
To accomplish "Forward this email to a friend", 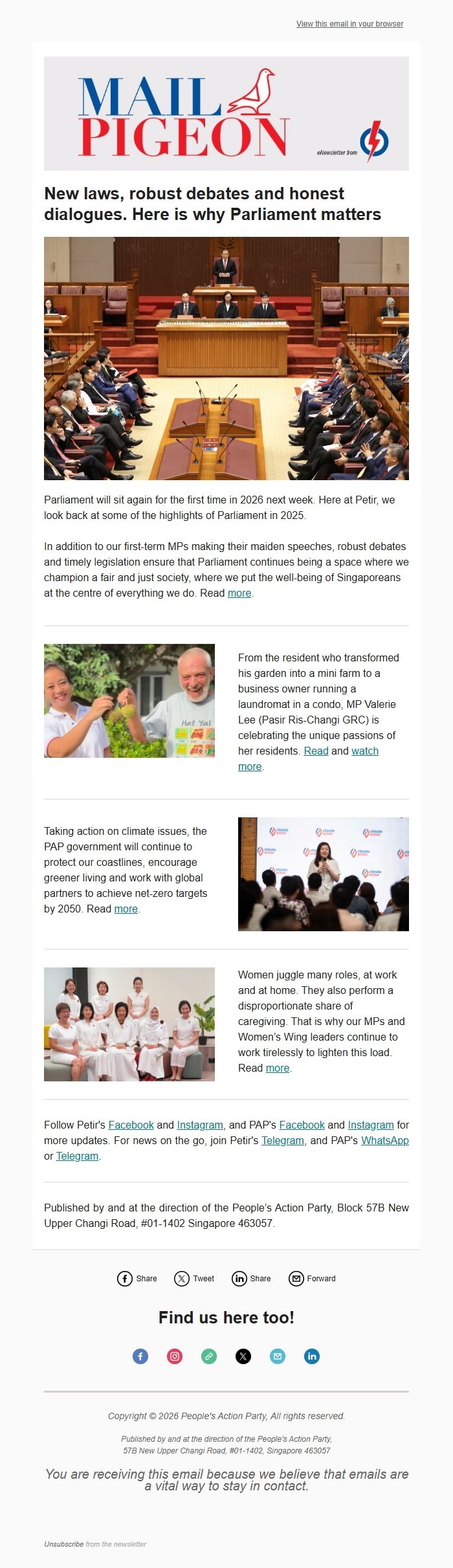I will point(313,1278).
